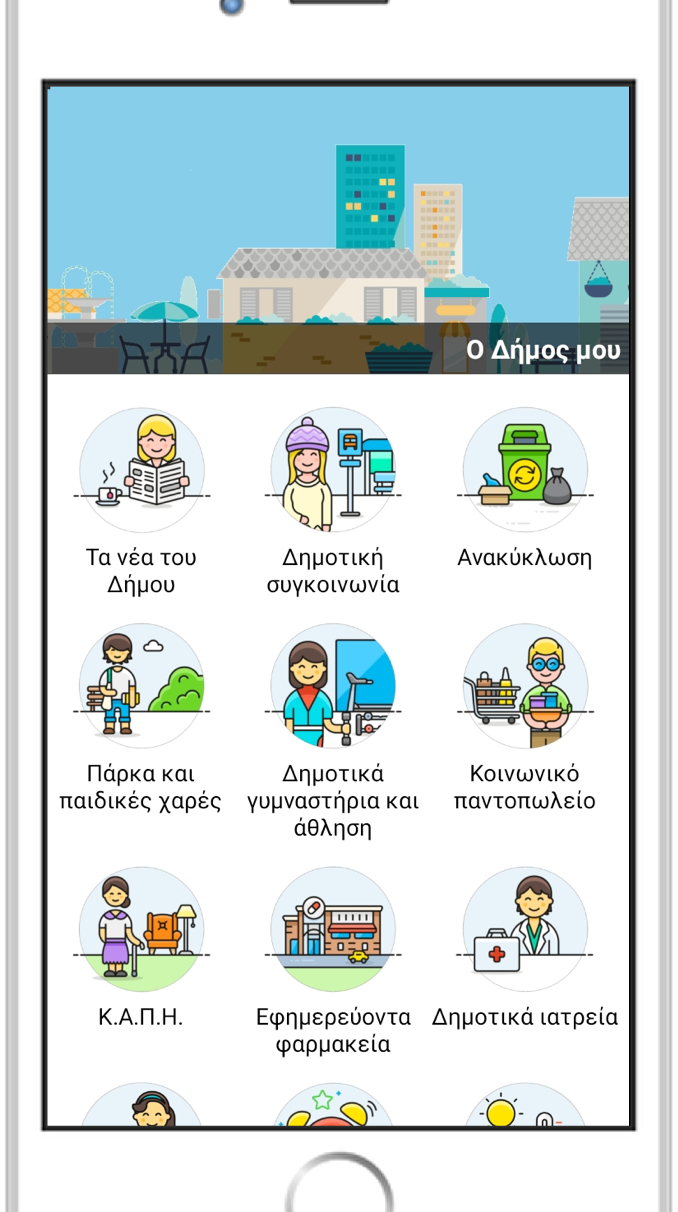Open the Ανακύκλωση section
This screenshot has height=1212, width=678.
pos(525,470)
